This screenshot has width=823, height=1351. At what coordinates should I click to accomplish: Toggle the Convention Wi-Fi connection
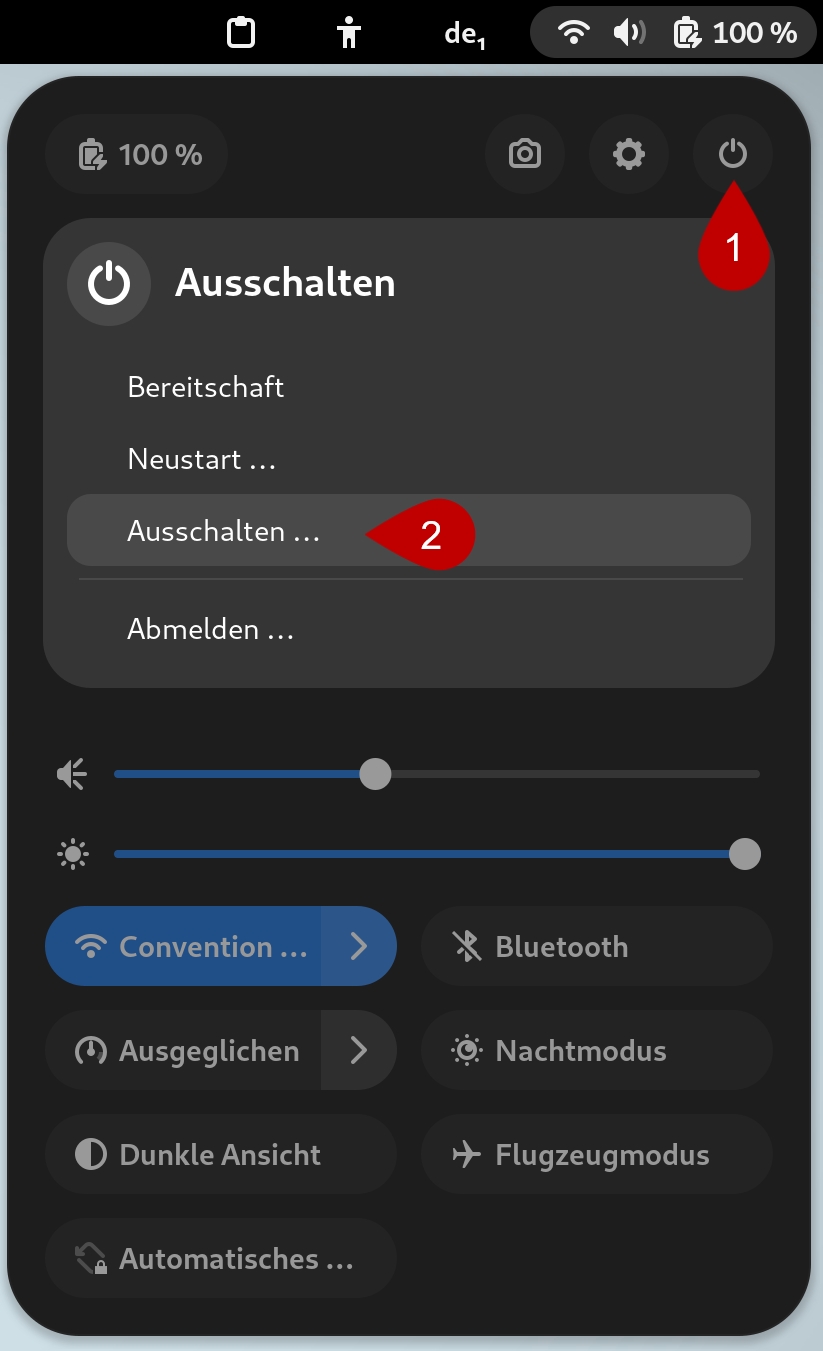tap(185, 946)
